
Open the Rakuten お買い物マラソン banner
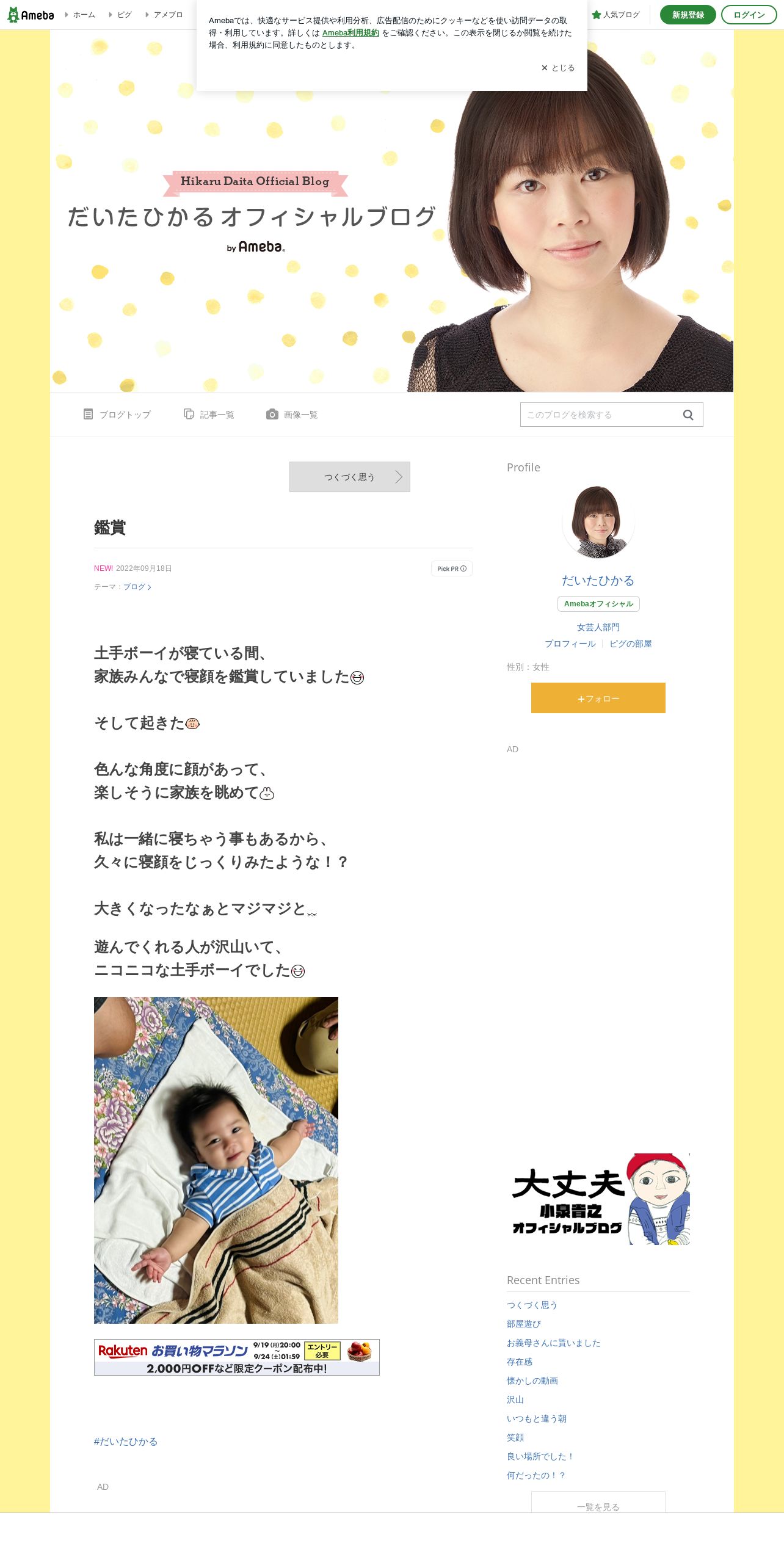click(237, 1357)
